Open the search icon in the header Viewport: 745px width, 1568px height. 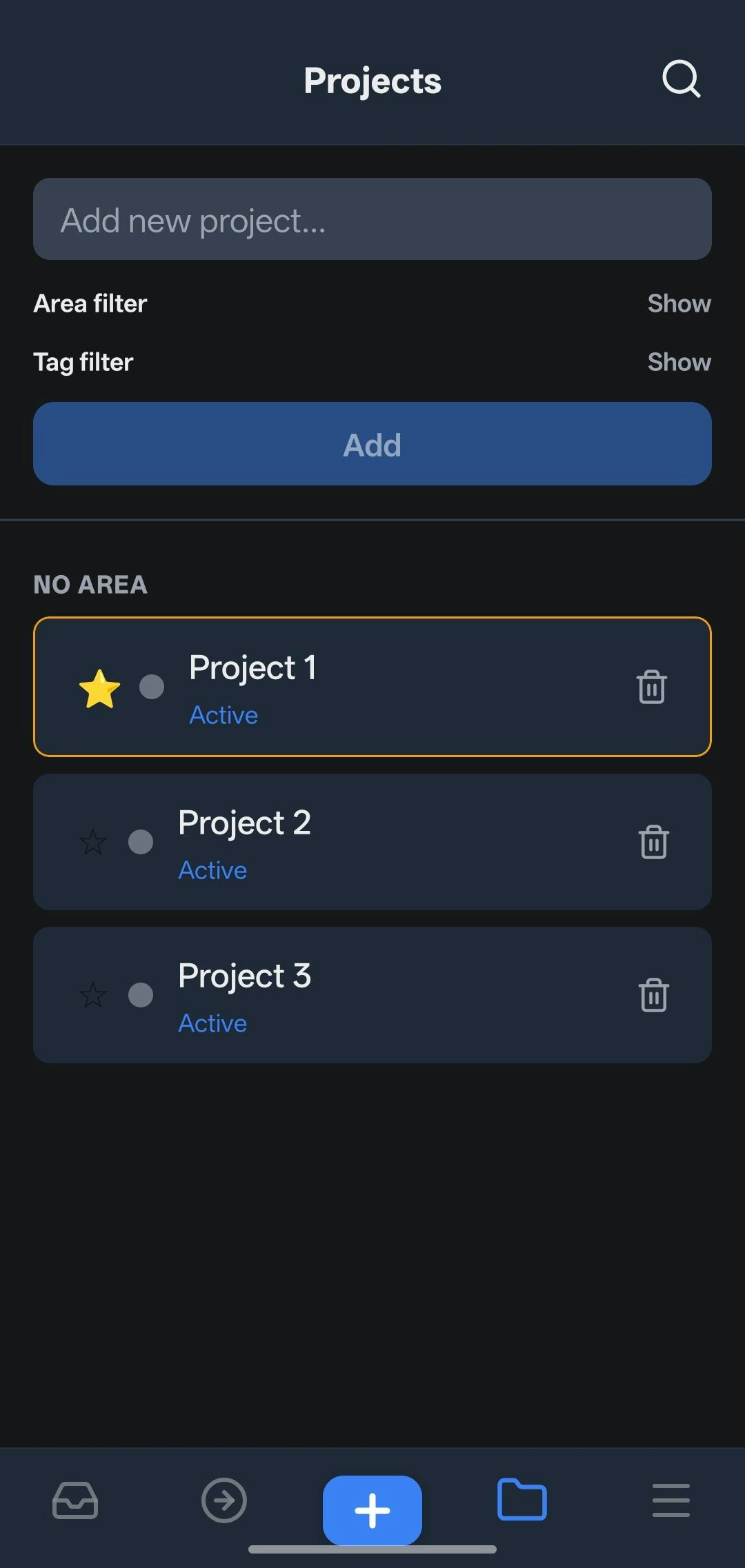[x=682, y=79]
